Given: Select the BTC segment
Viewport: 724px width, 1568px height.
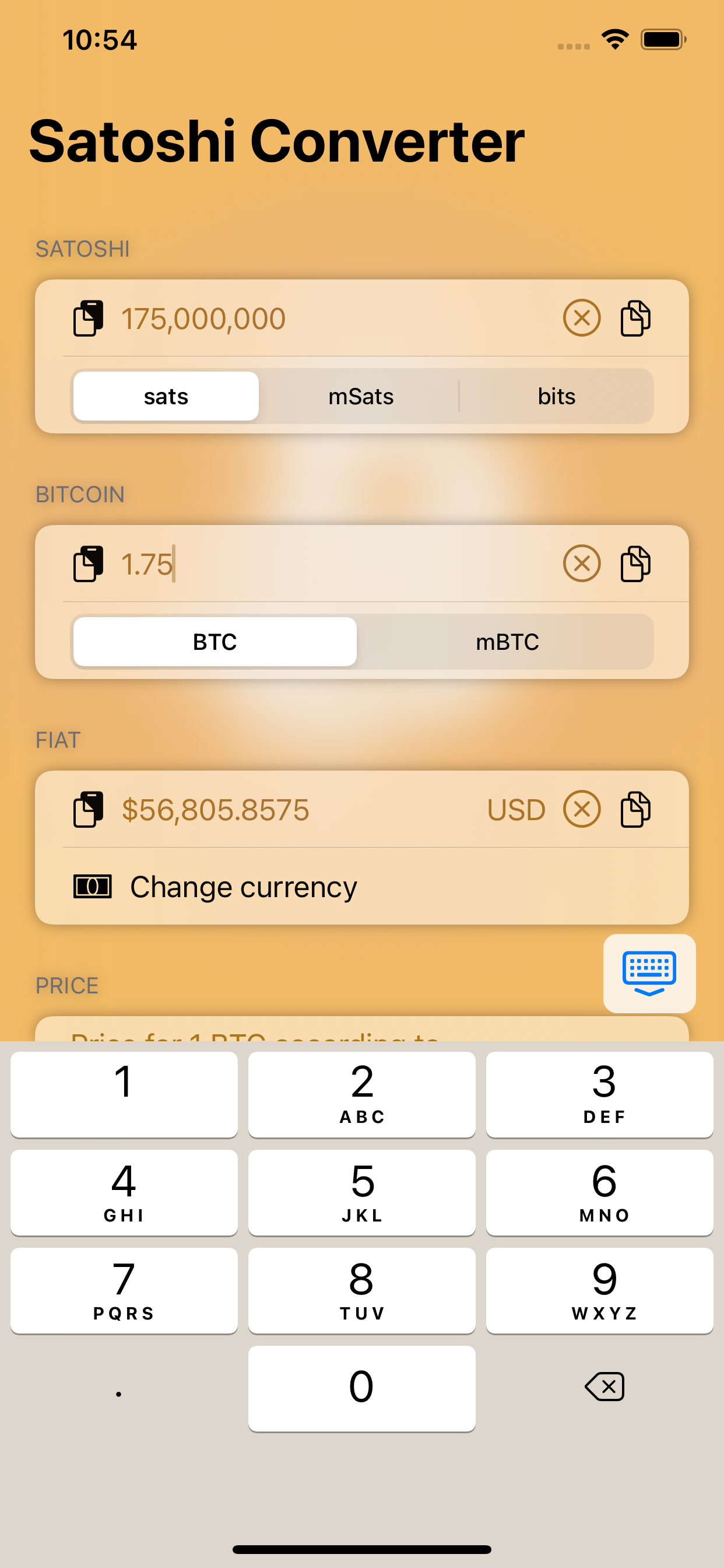Looking at the screenshot, I should click(x=214, y=641).
